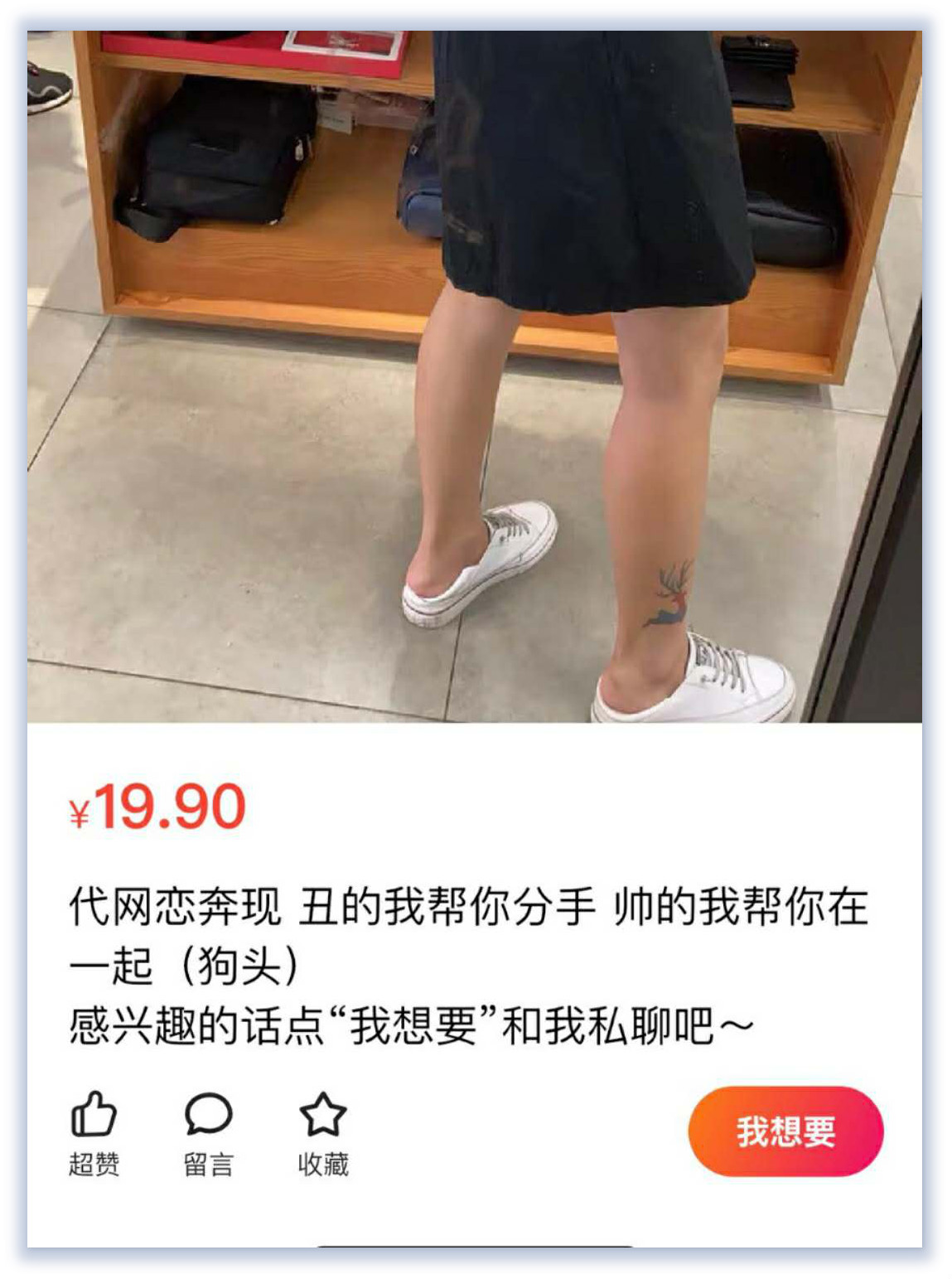Open 留言 to leave a comment
The height and width of the screenshot is (1279, 952).
[208, 1115]
